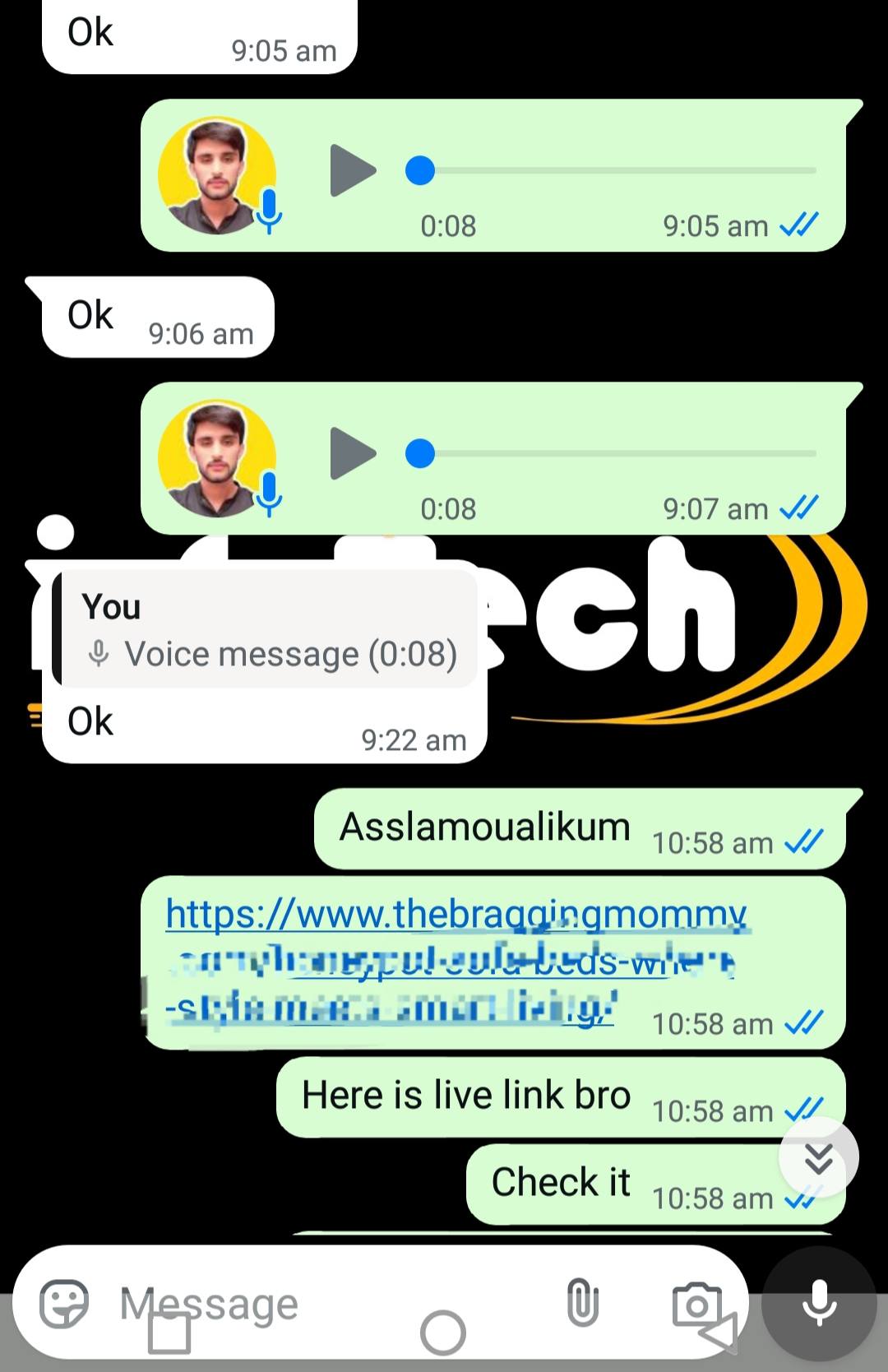Play the voice message sent at 9:05 am

[x=352, y=171]
